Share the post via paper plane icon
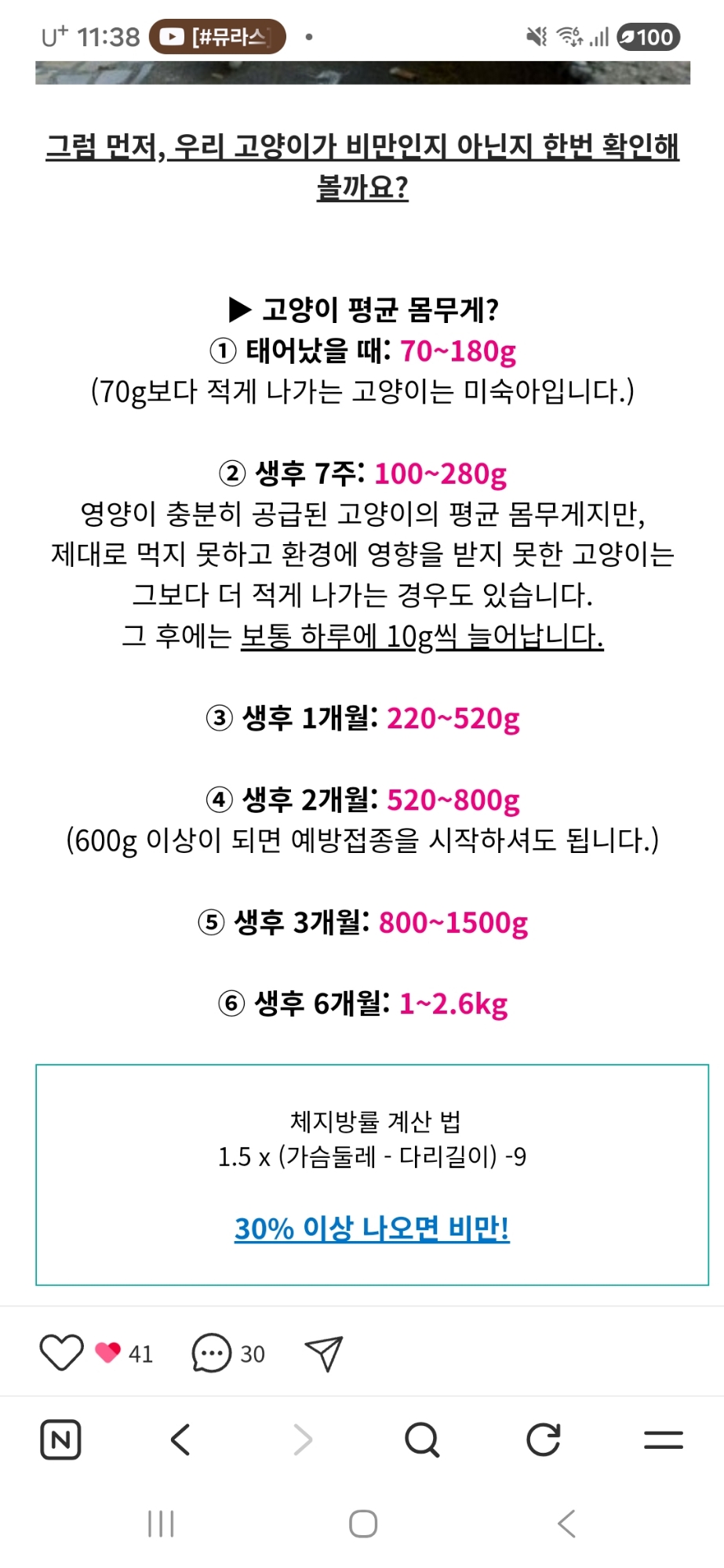 (324, 1352)
